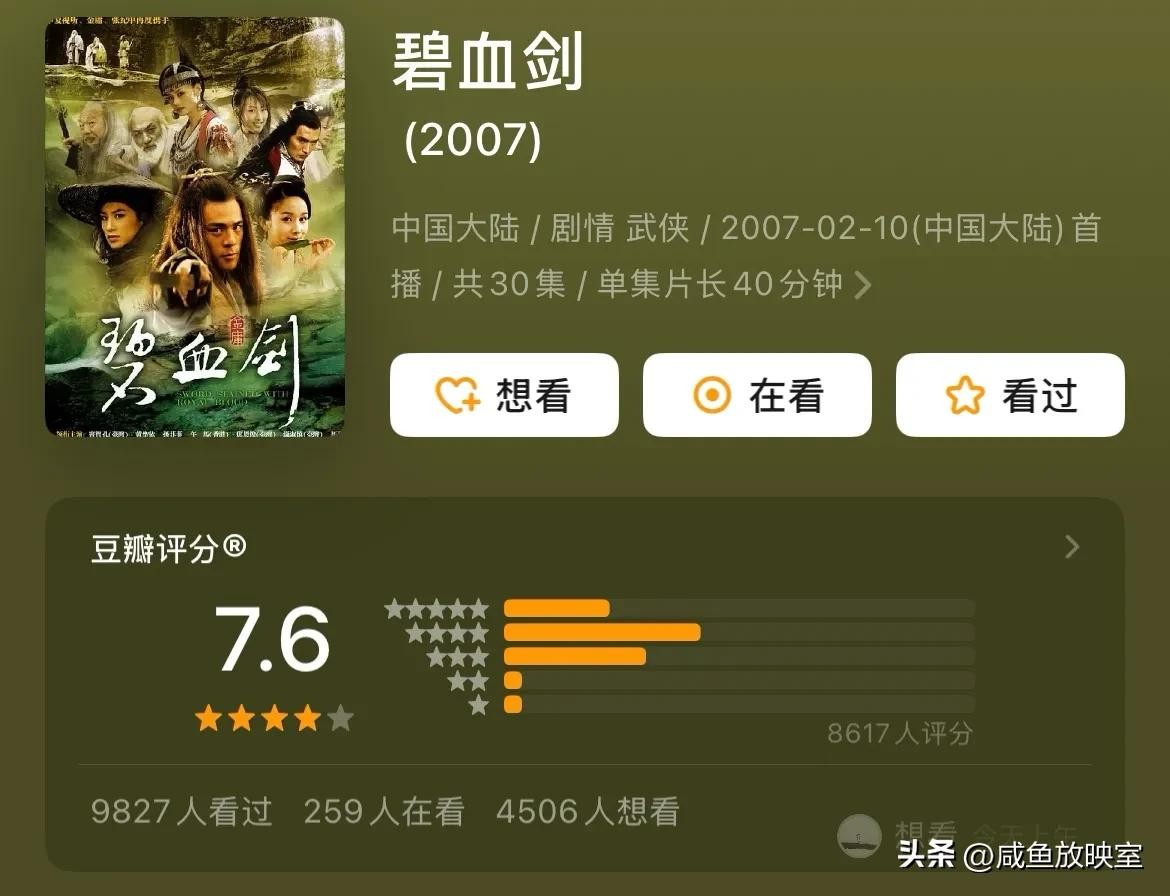1170x896 pixels.
Task: Open the 豆瓣评分 rating details arrow
Action: coord(1072,547)
